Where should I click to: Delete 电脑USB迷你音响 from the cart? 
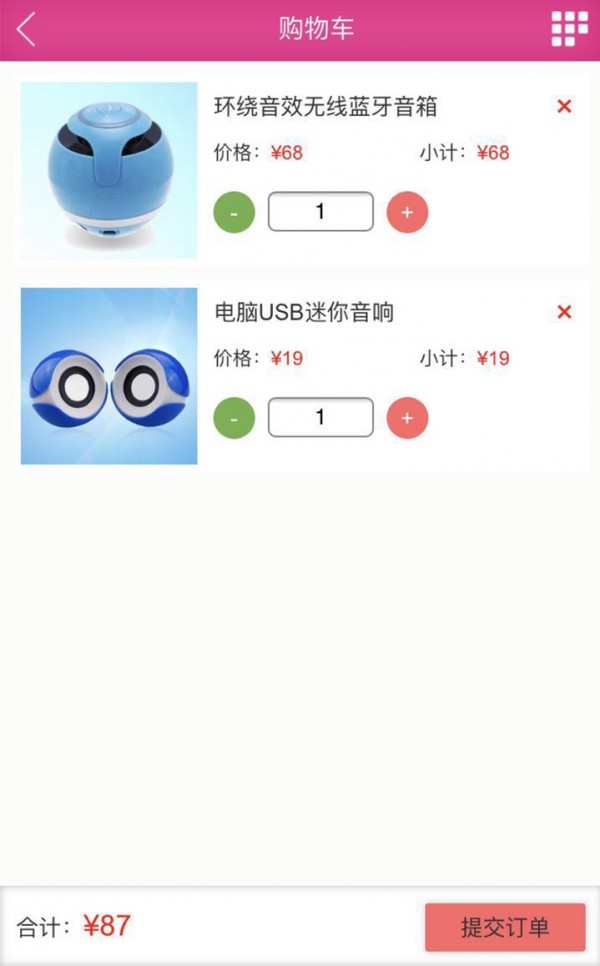tap(564, 312)
